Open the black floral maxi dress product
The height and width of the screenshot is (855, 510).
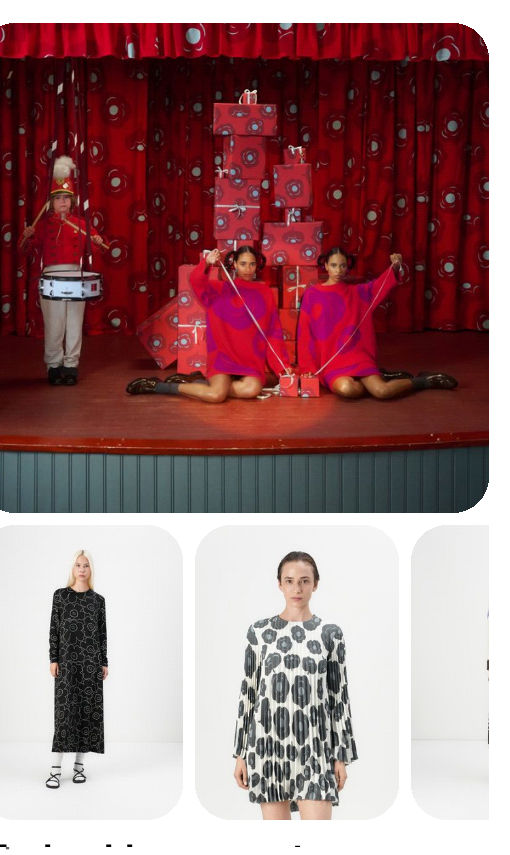click(91, 672)
